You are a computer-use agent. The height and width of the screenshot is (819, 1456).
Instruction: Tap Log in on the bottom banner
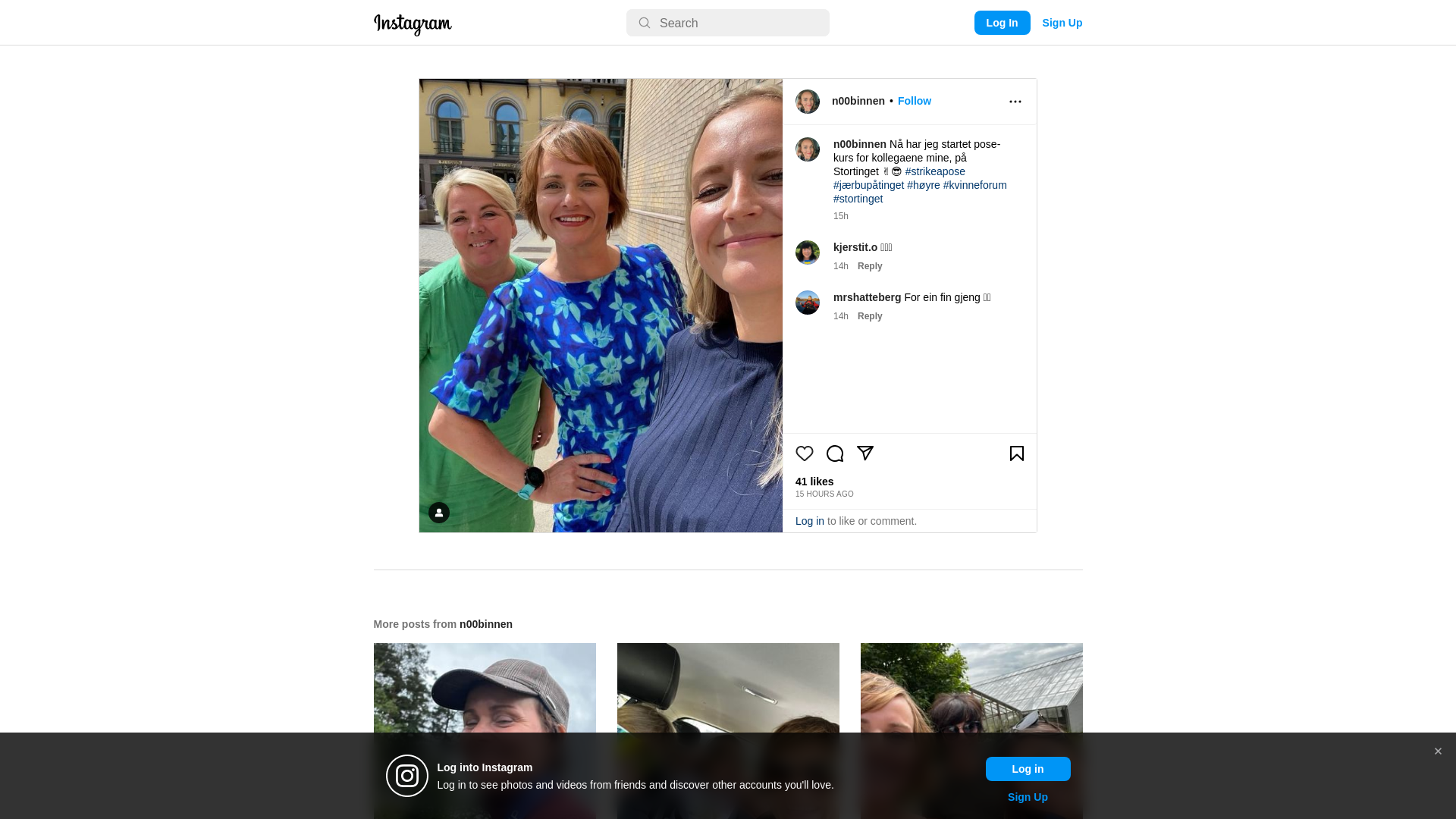1028,769
